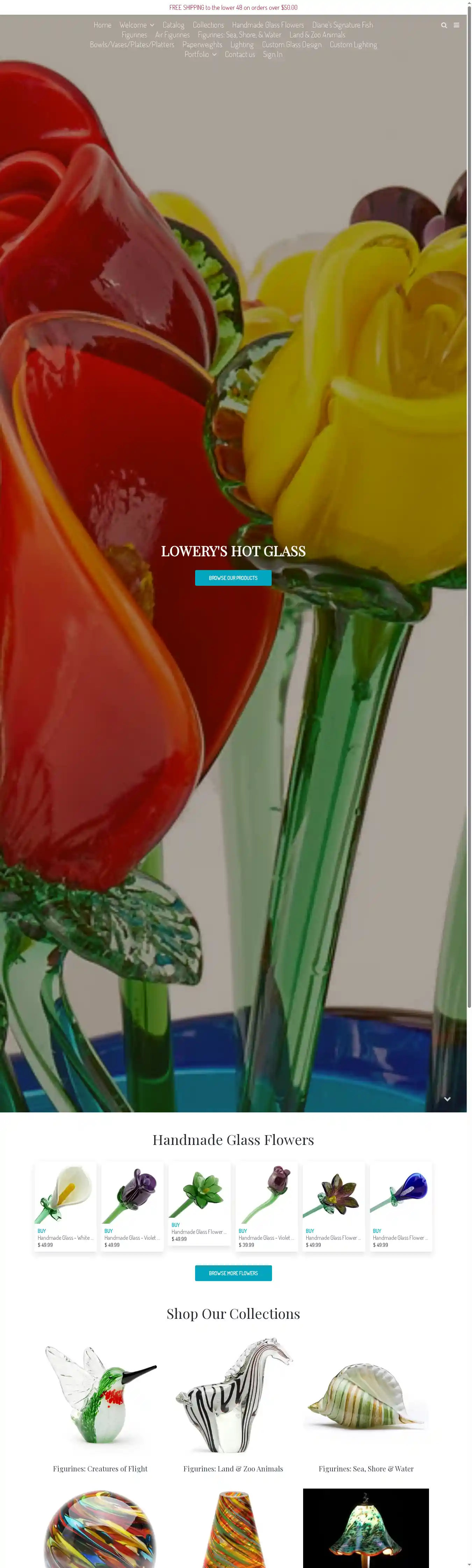472x1568 pixels.
Task: Open the hamburger menu icon
Action: (x=456, y=25)
